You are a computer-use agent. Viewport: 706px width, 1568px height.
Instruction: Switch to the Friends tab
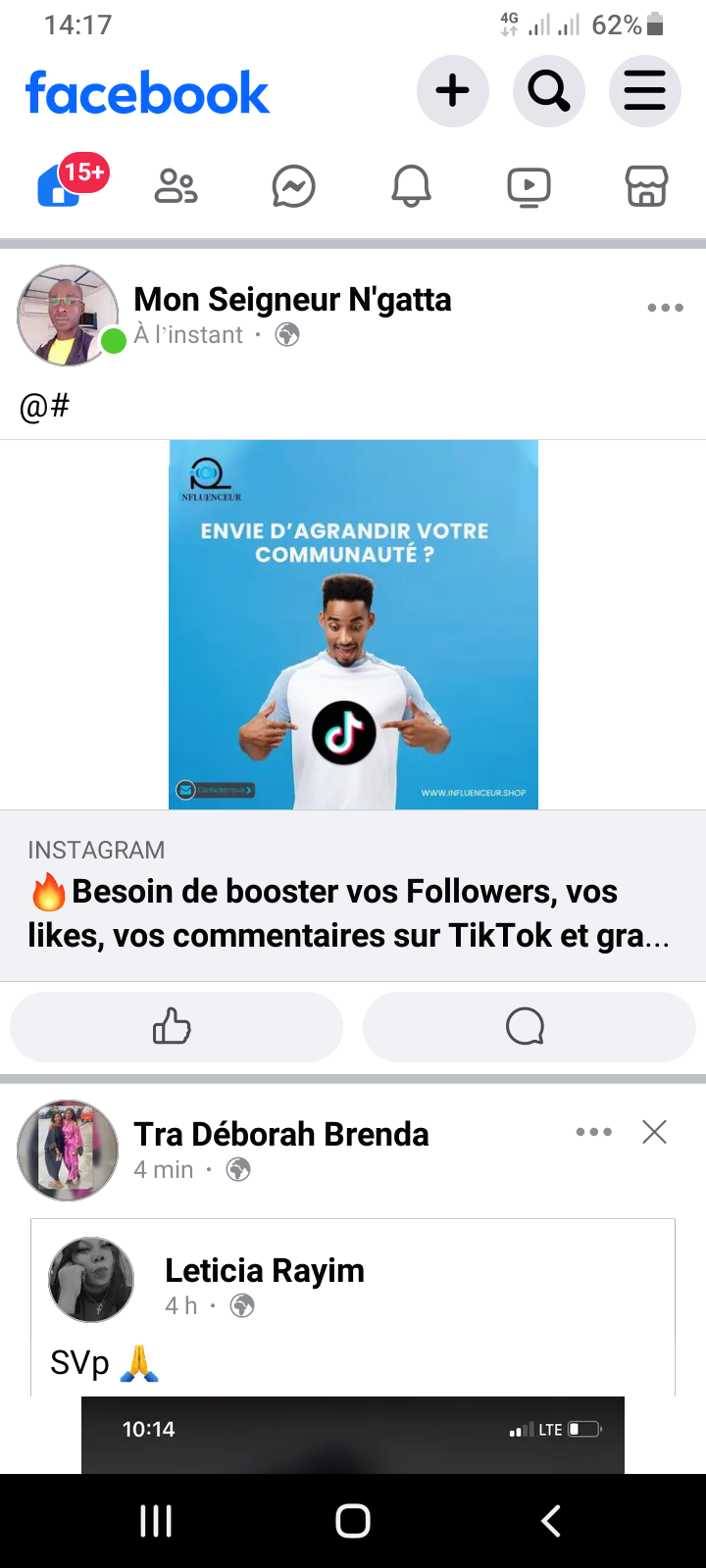[176, 185]
